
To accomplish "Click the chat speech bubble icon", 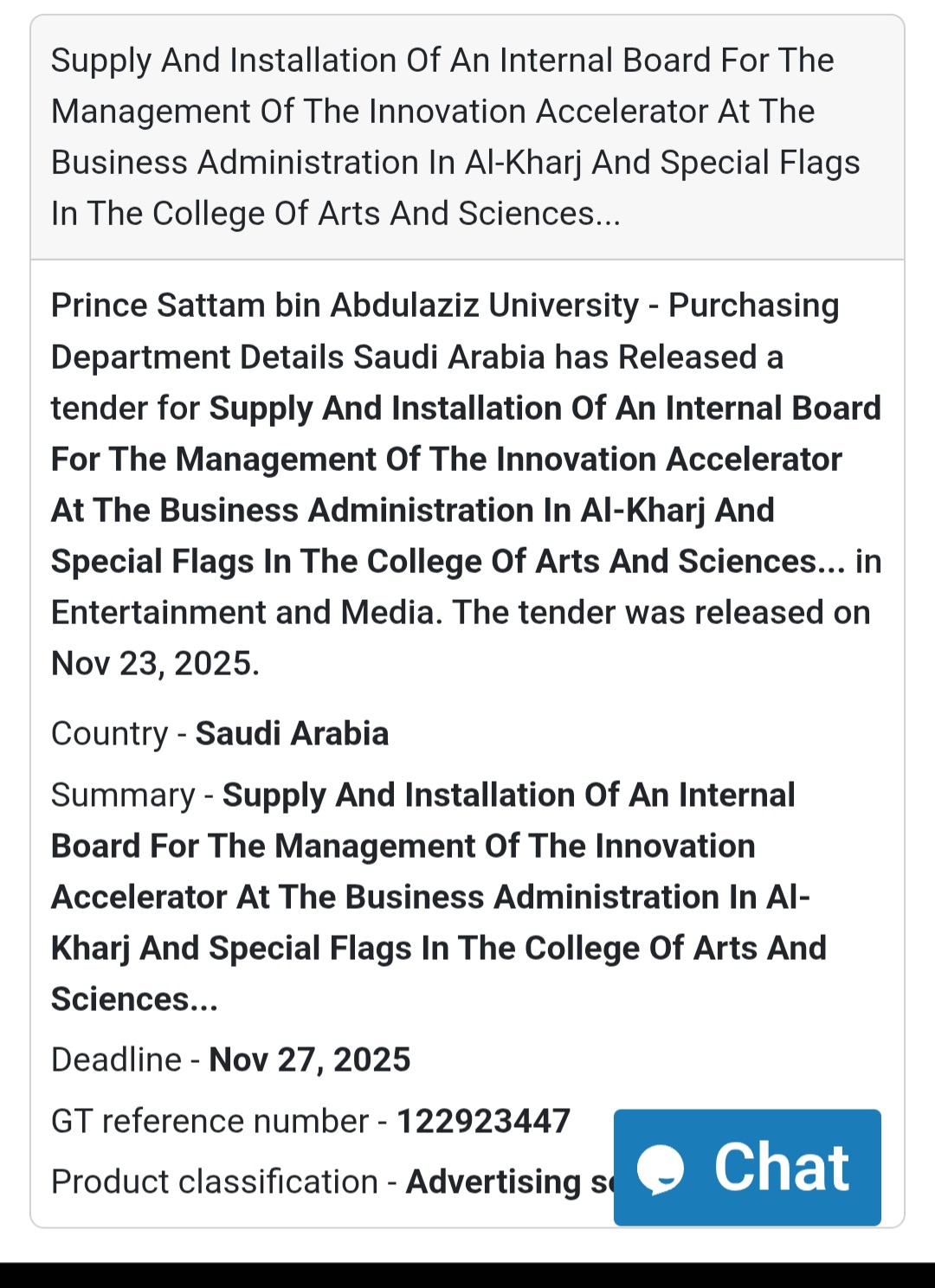I will 662,1169.
